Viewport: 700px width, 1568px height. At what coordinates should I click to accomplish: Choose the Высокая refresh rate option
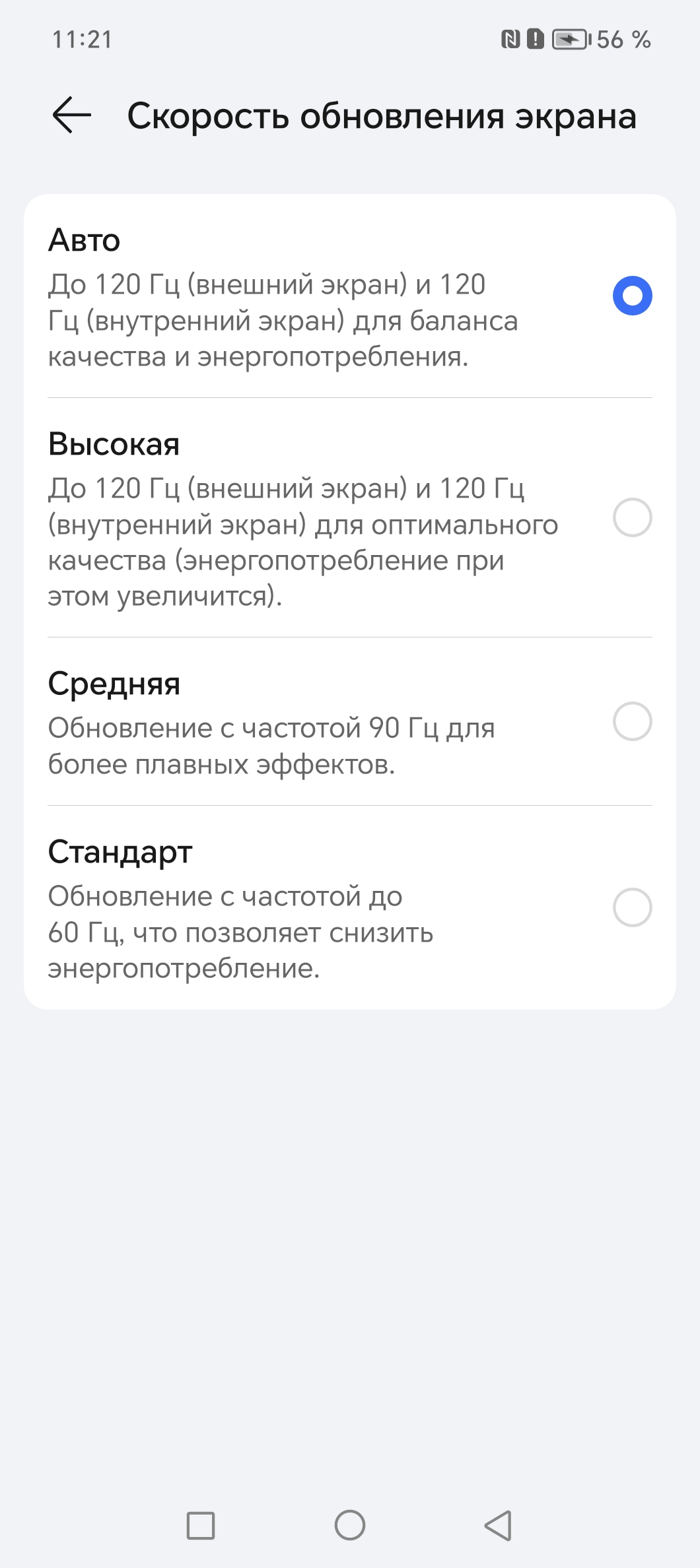pyautogui.click(x=632, y=517)
